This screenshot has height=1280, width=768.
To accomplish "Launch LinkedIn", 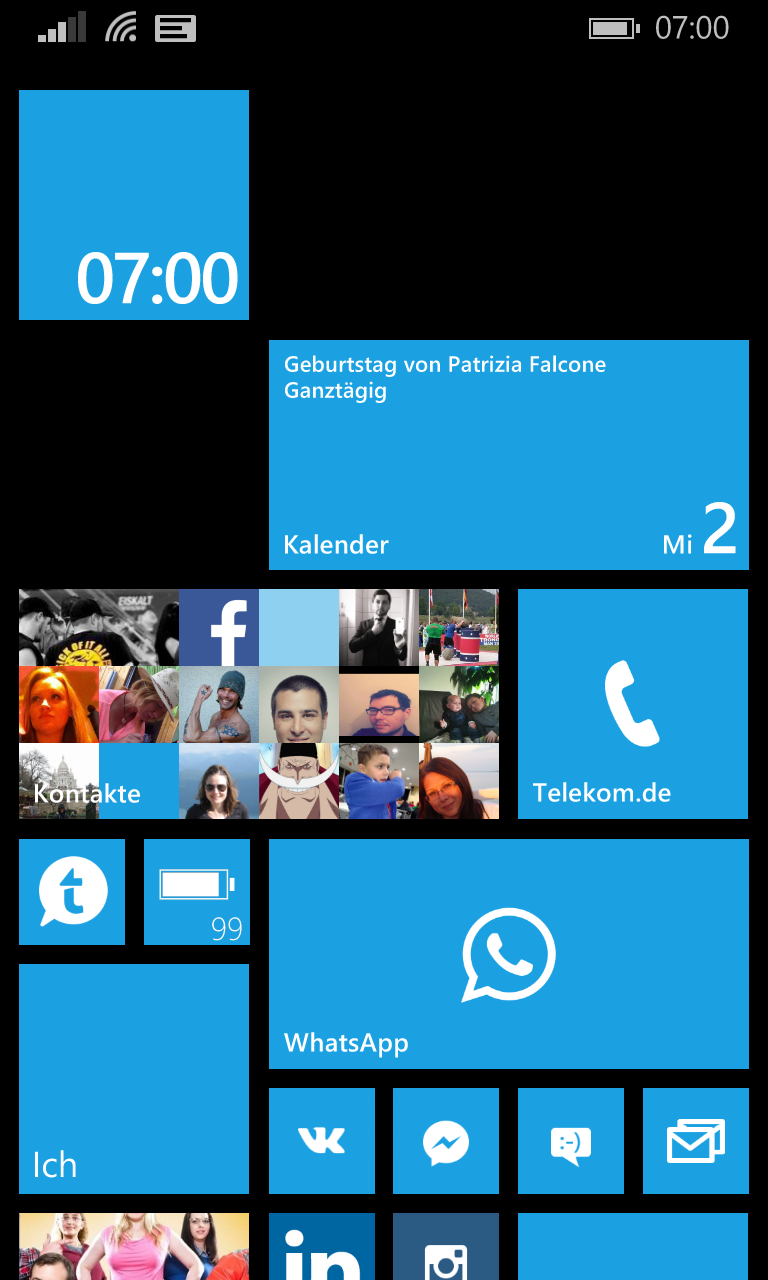I will (322, 1246).
